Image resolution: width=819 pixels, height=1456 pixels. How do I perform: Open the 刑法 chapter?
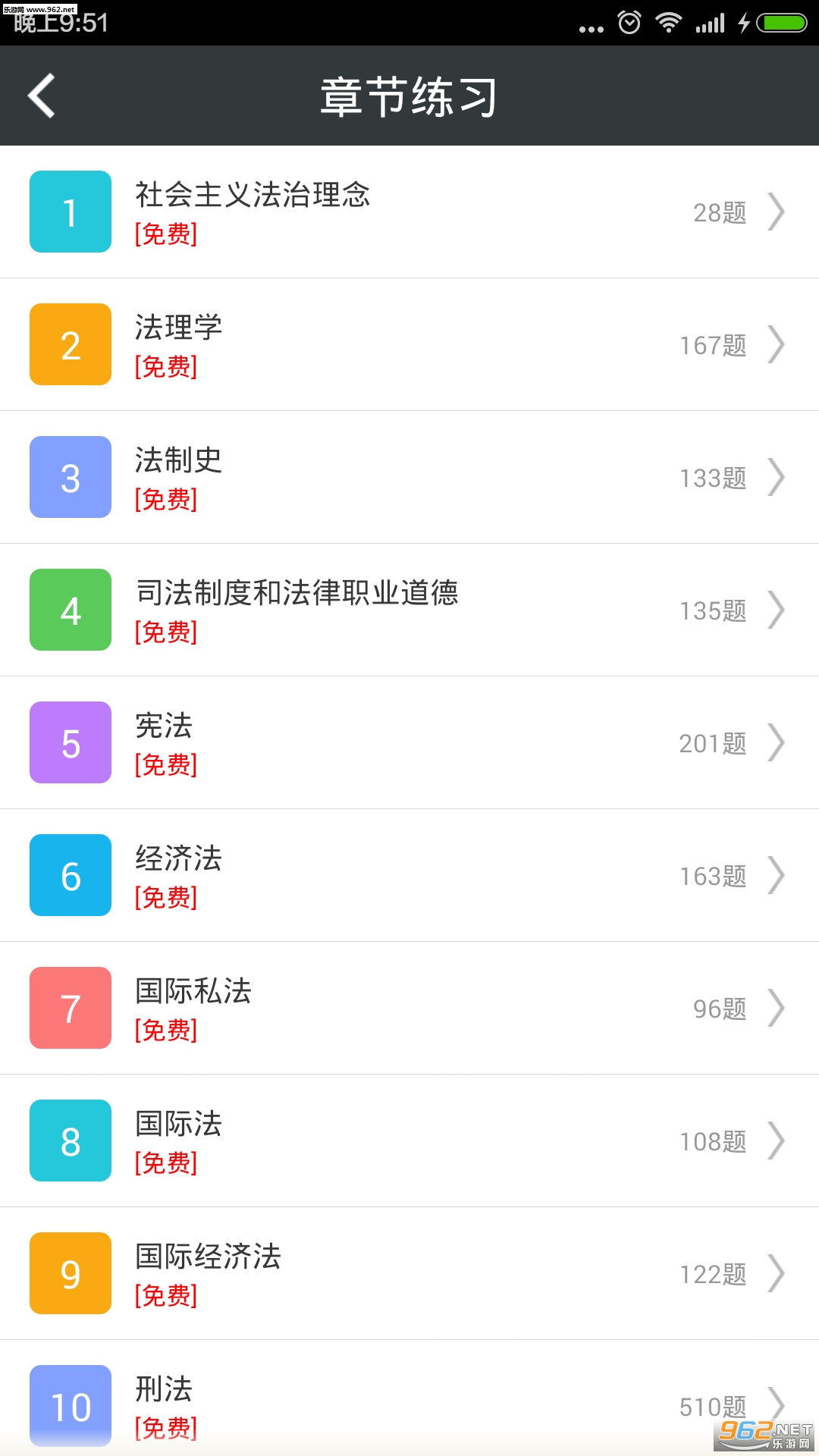point(409,1403)
